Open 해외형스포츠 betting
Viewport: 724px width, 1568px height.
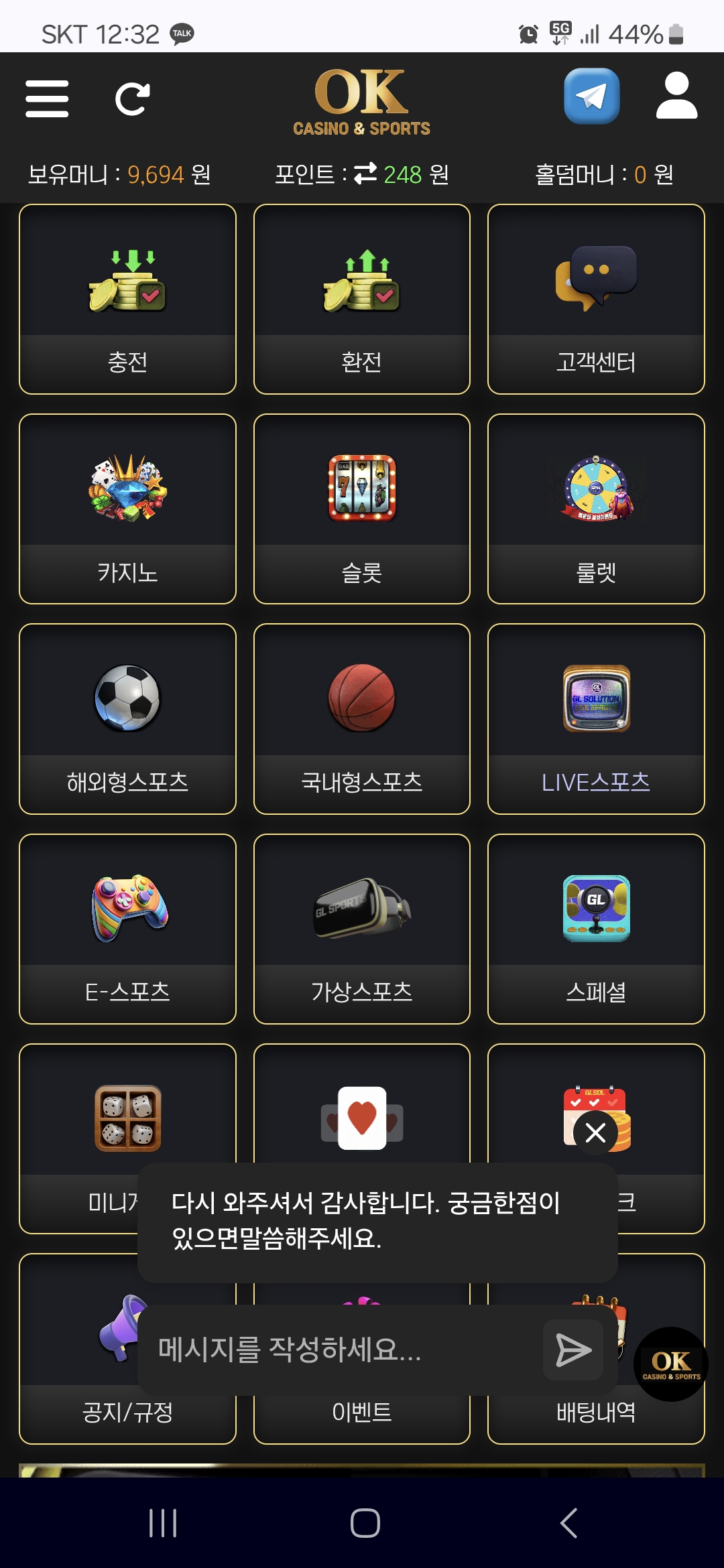pos(127,718)
